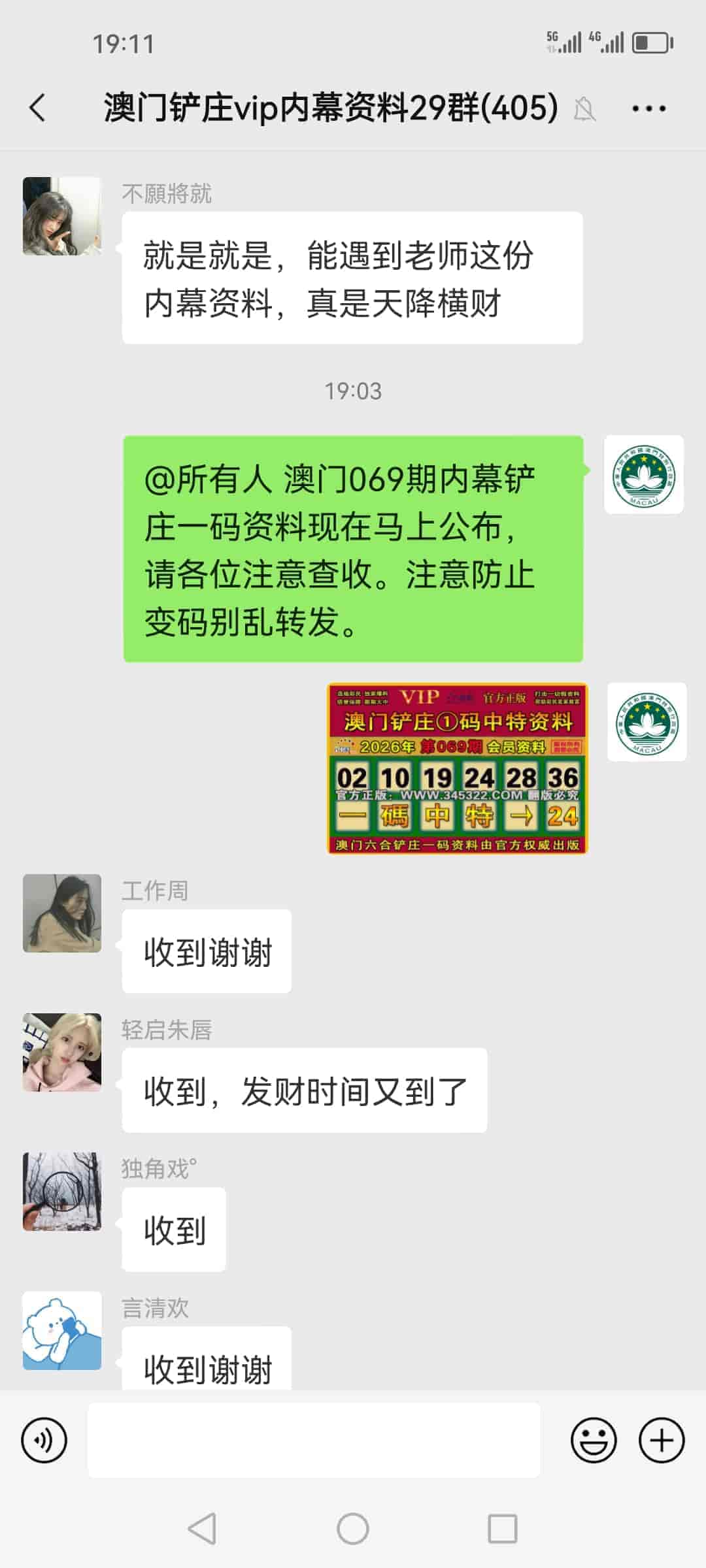
Task: Tap the plus button to add attachments
Action: tap(661, 1440)
